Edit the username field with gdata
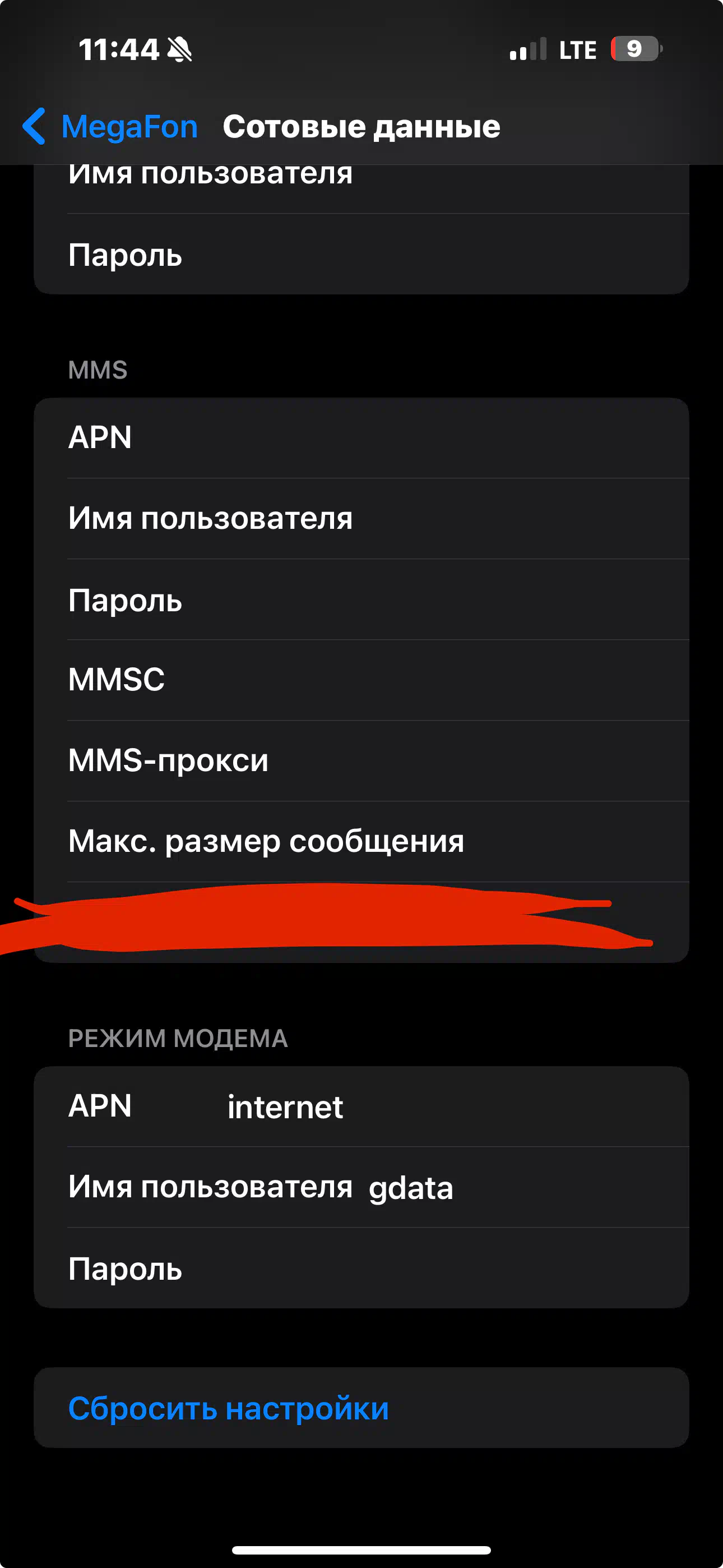Viewport: 723px width, 1568px height. click(361, 1188)
